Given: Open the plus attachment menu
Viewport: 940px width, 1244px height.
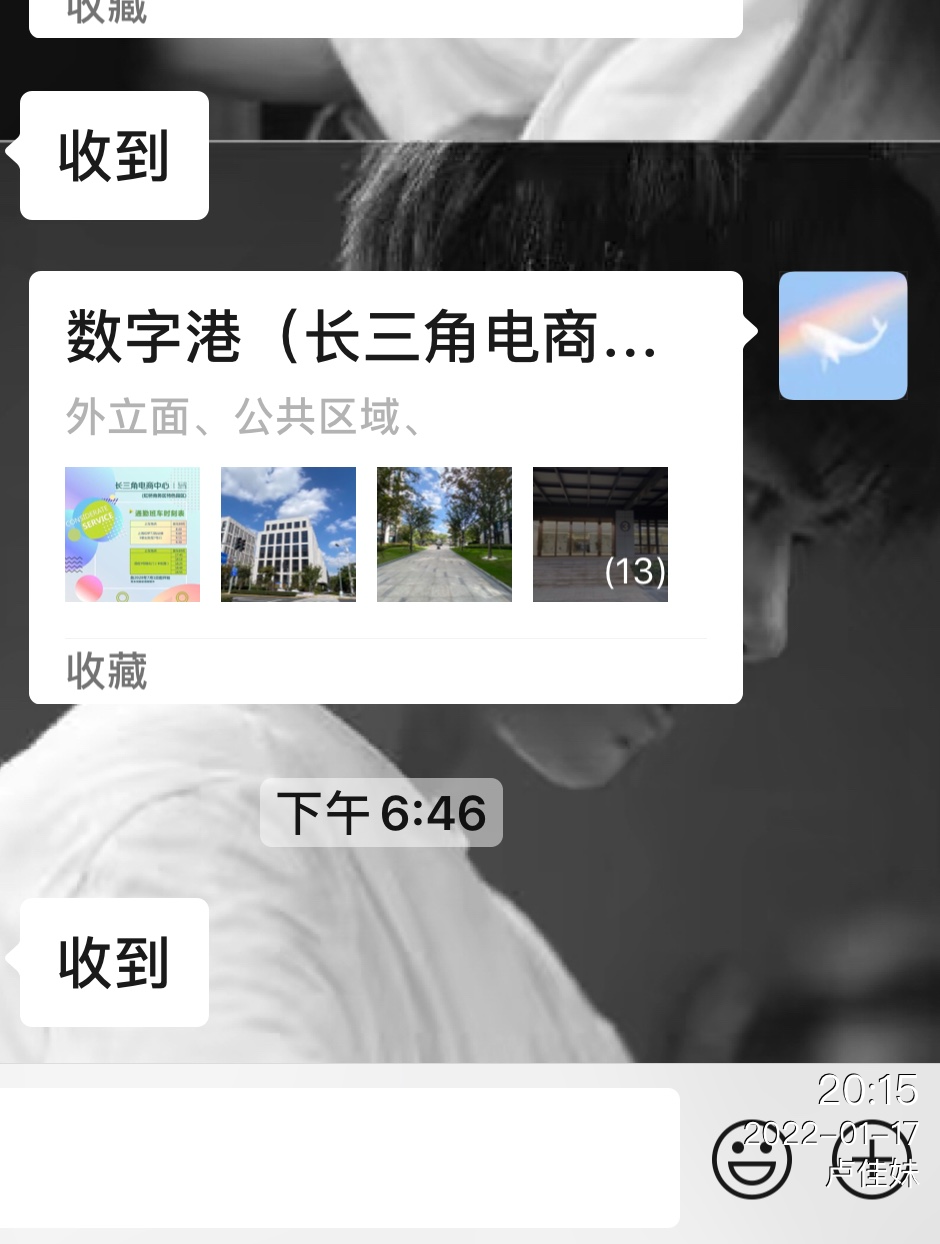Looking at the screenshot, I should [x=872, y=1160].
